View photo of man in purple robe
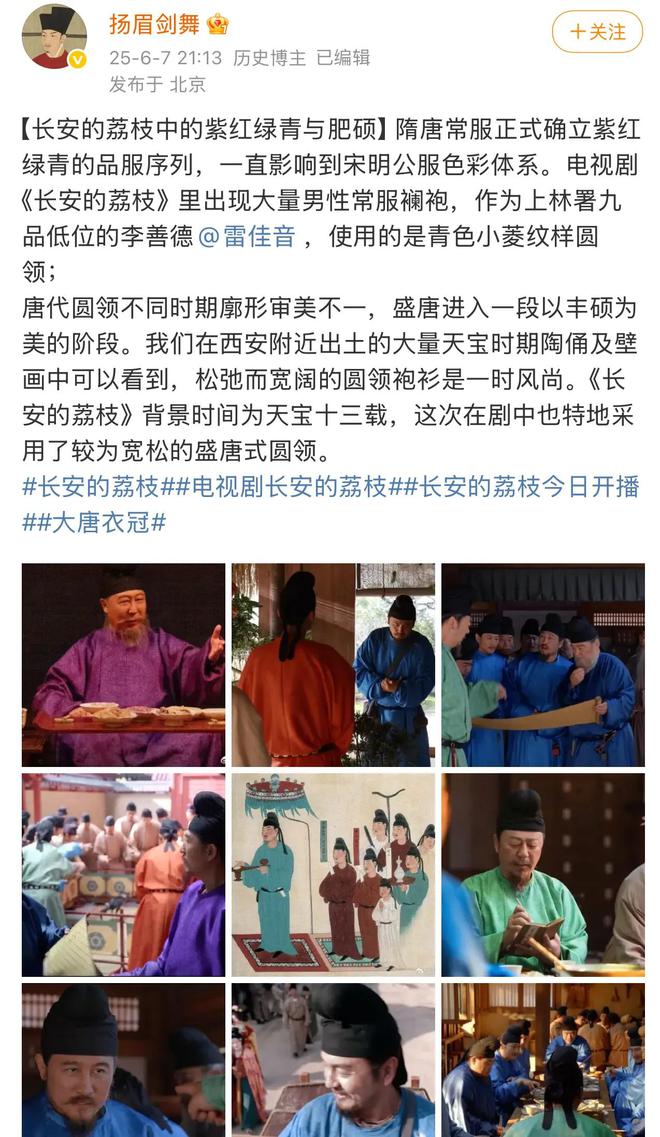Viewport: 660px width, 1137px height. [123, 664]
